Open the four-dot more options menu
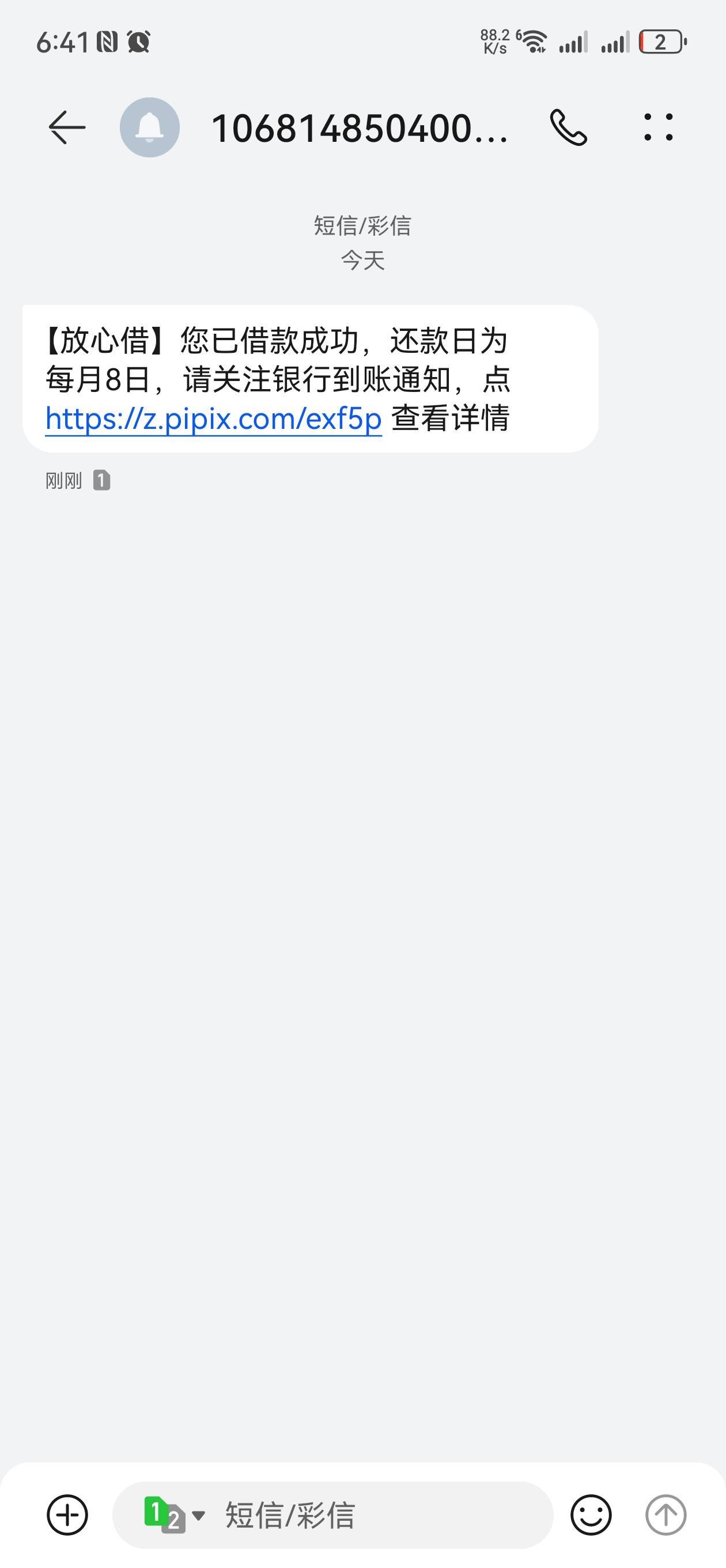Viewport: 726px width, 1568px height. click(659, 127)
